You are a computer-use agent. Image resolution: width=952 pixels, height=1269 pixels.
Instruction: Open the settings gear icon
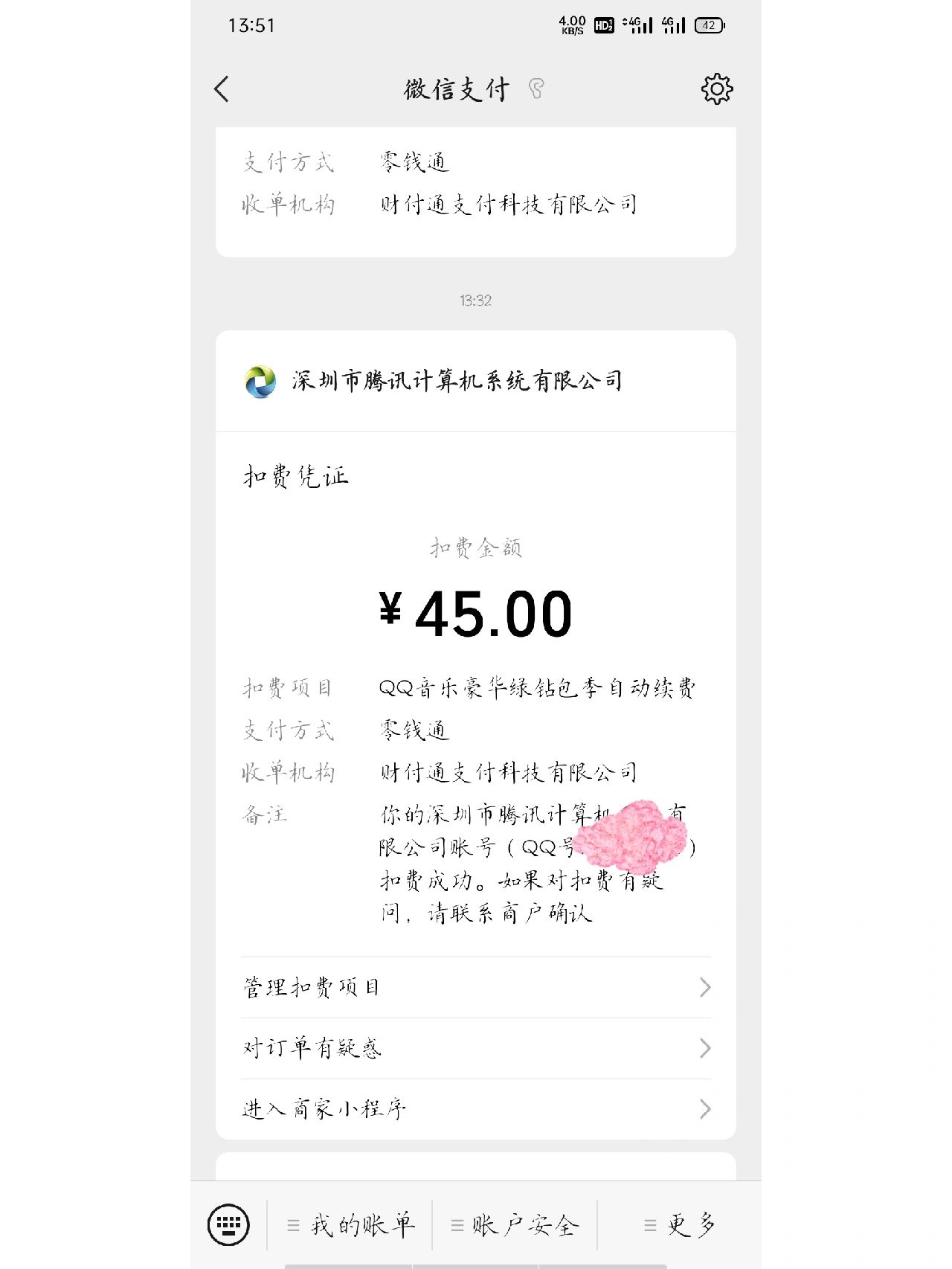click(716, 89)
